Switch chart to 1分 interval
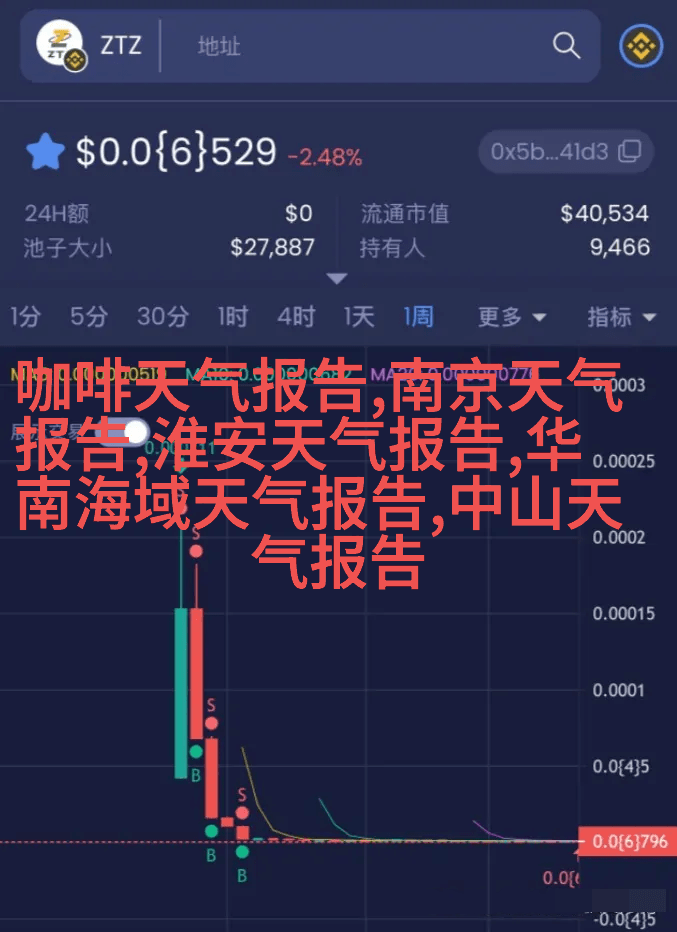 [26, 318]
